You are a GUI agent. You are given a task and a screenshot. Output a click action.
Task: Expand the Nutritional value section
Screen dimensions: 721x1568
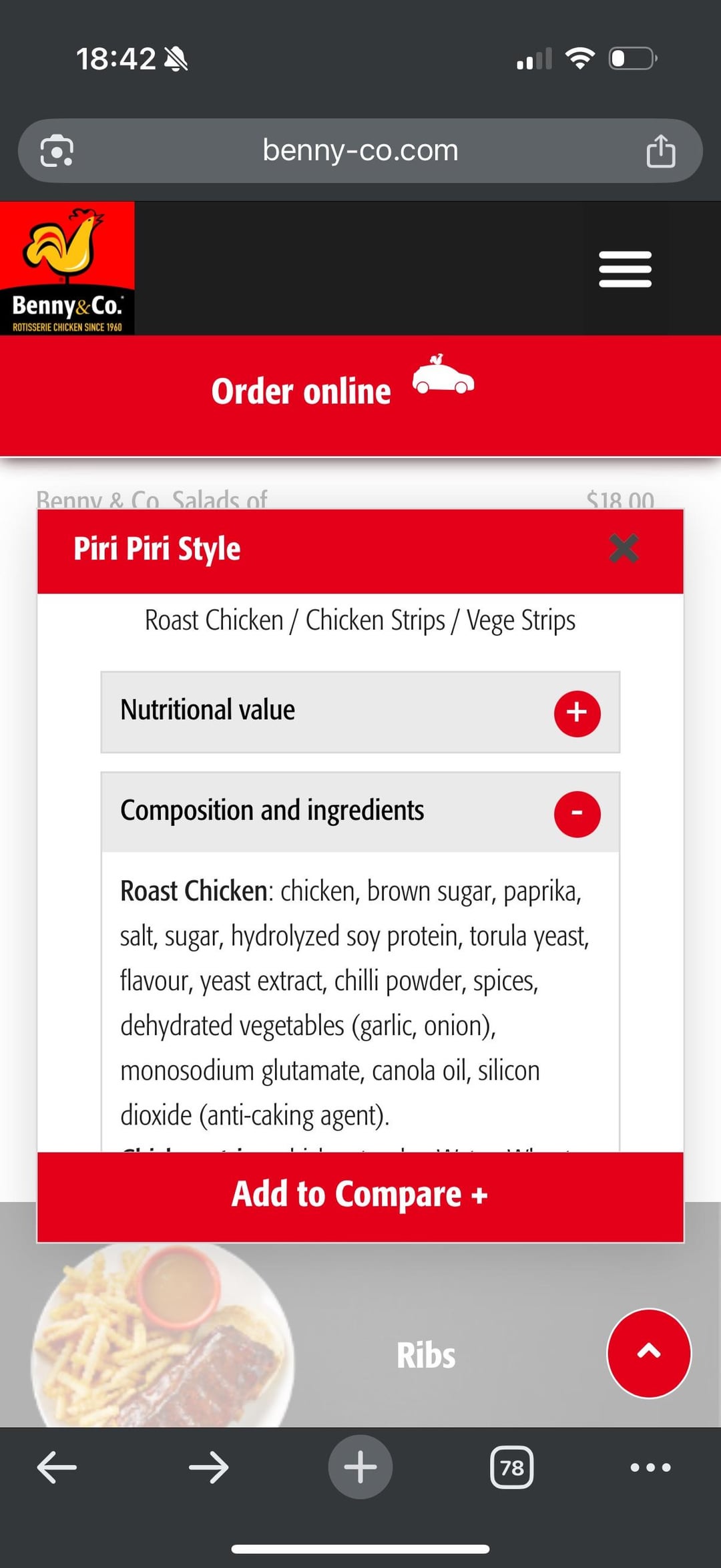pyautogui.click(x=577, y=713)
